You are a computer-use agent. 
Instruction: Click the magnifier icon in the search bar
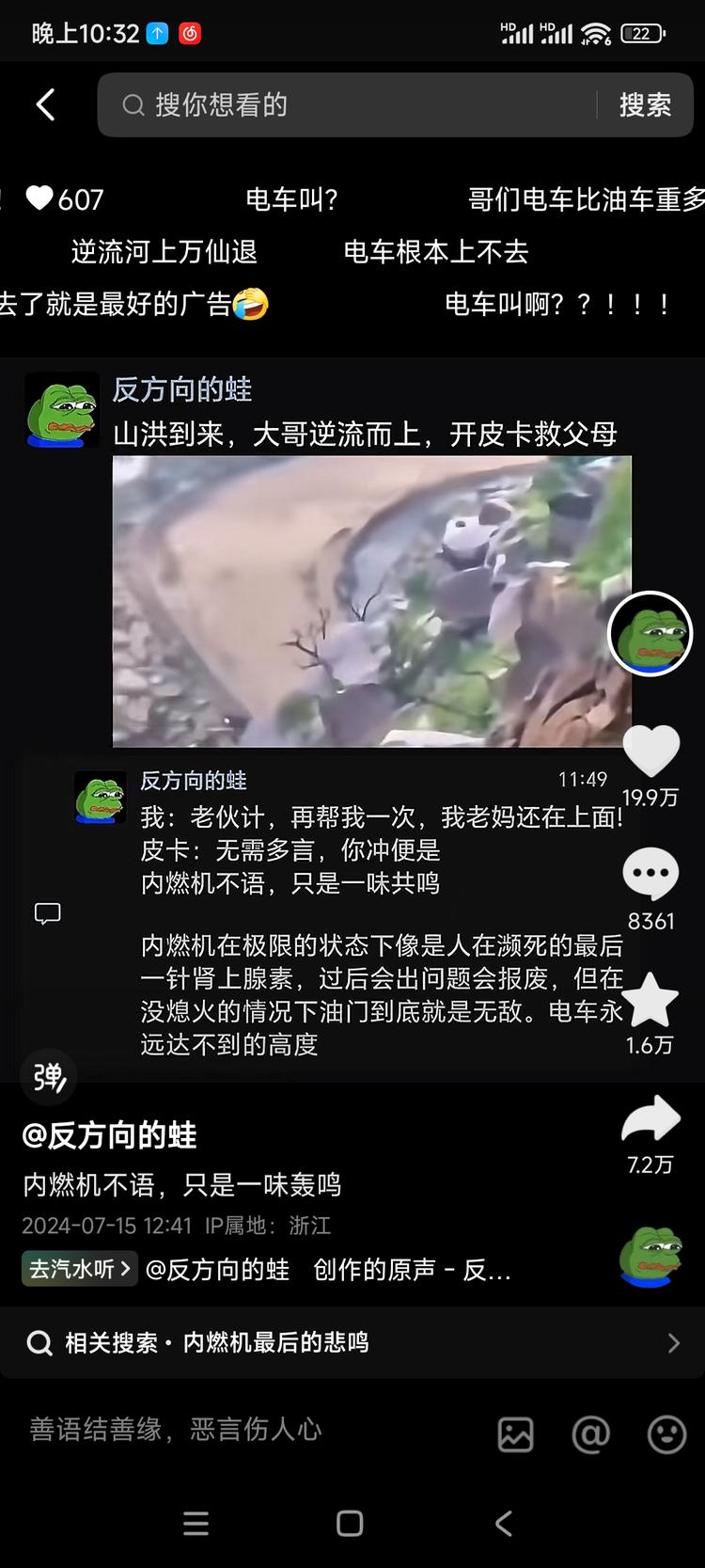tap(133, 105)
